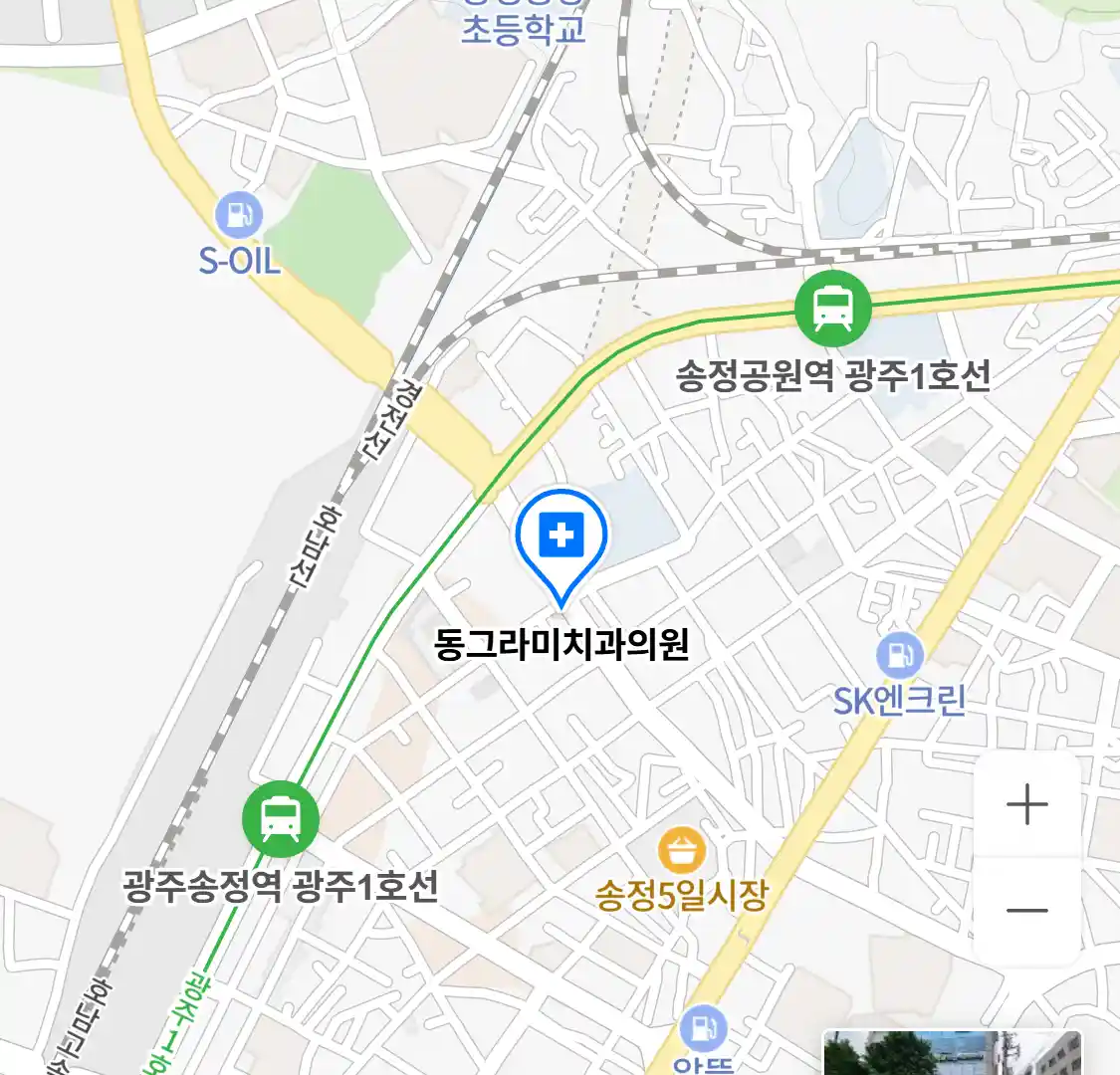This screenshot has width=1120, height=1075.
Task: Tap the SK엔크린 gas station marker
Action: point(900,656)
